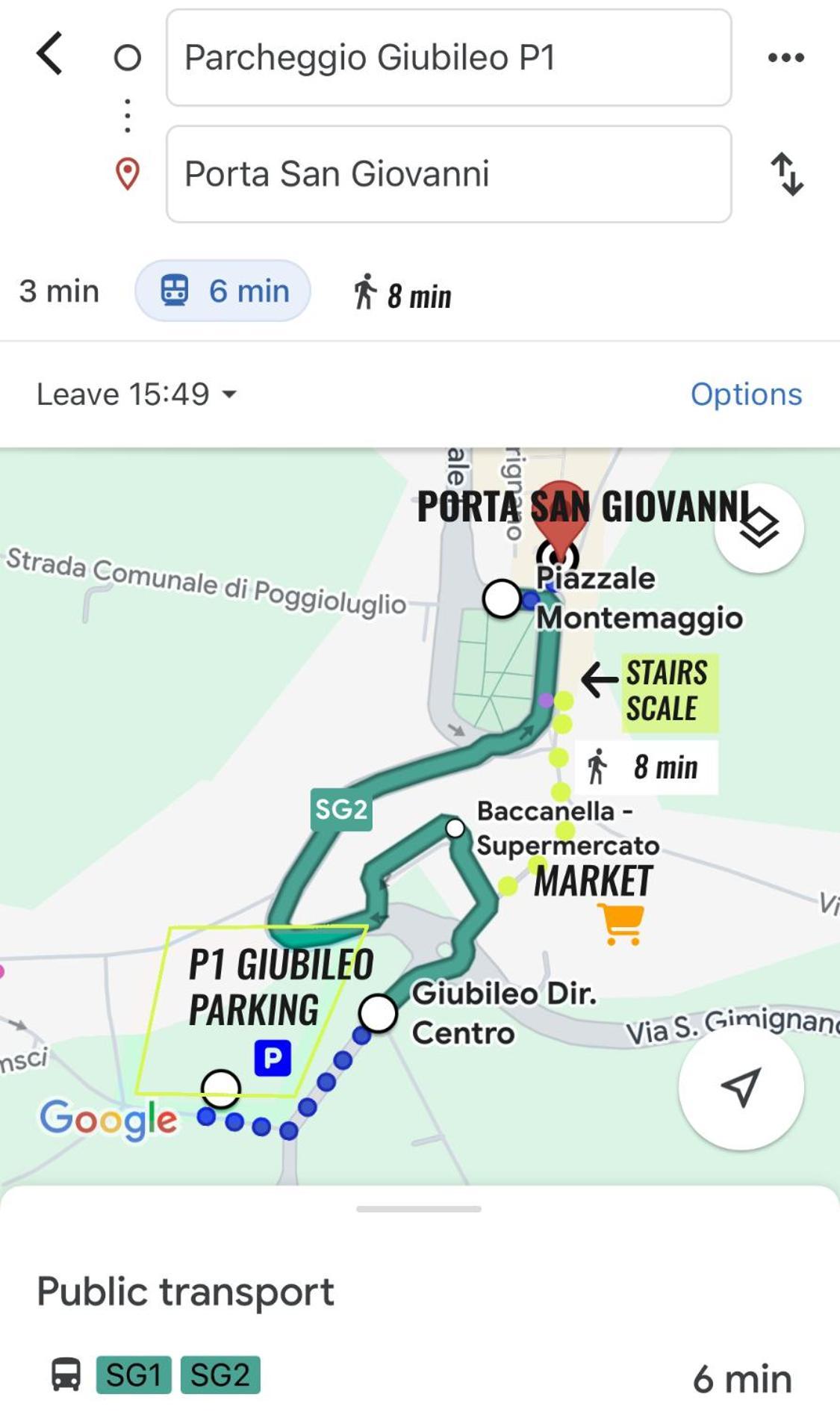Tap the bottom sheet drag handle
840x1412 pixels.
click(419, 1209)
